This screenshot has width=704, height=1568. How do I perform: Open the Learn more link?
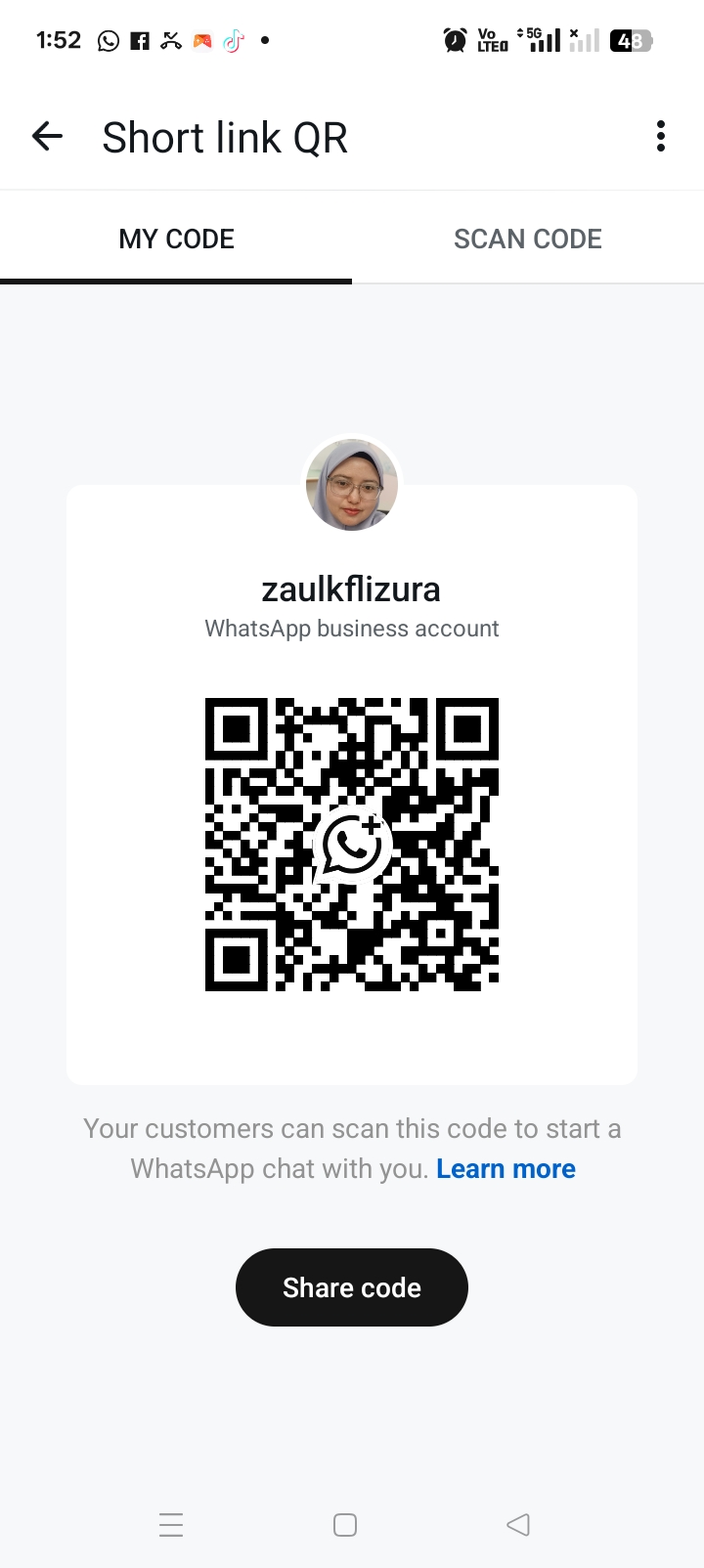click(506, 1169)
